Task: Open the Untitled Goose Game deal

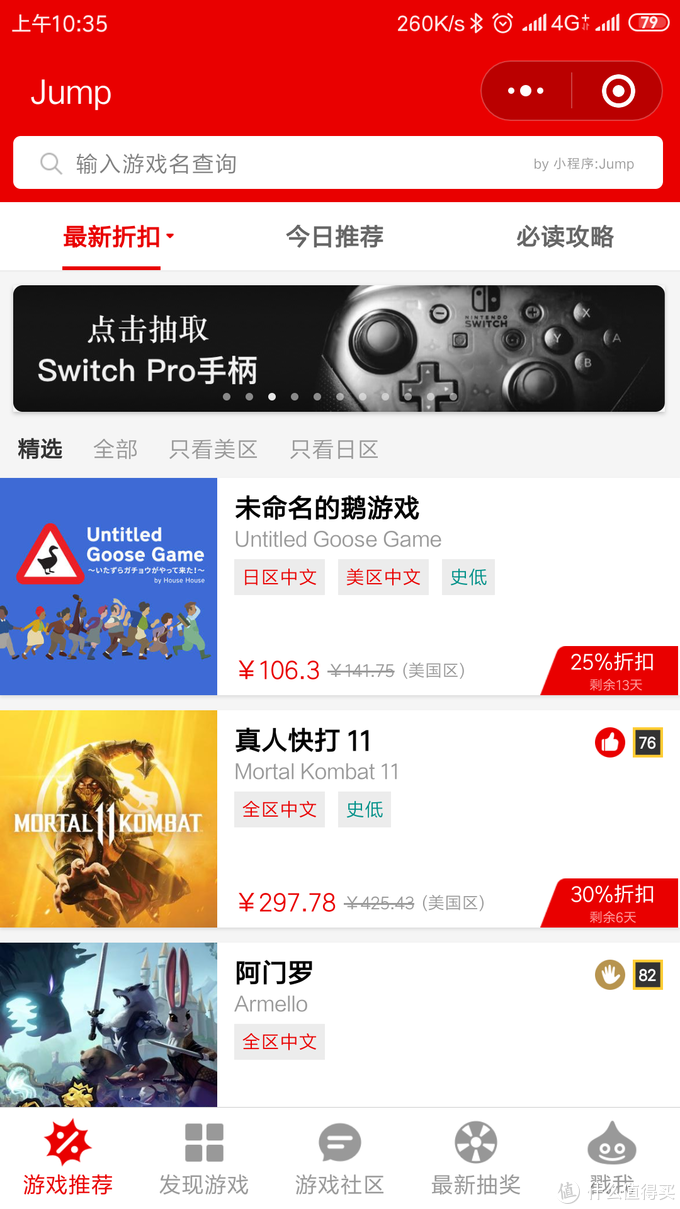Action: pyautogui.click(x=340, y=586)
